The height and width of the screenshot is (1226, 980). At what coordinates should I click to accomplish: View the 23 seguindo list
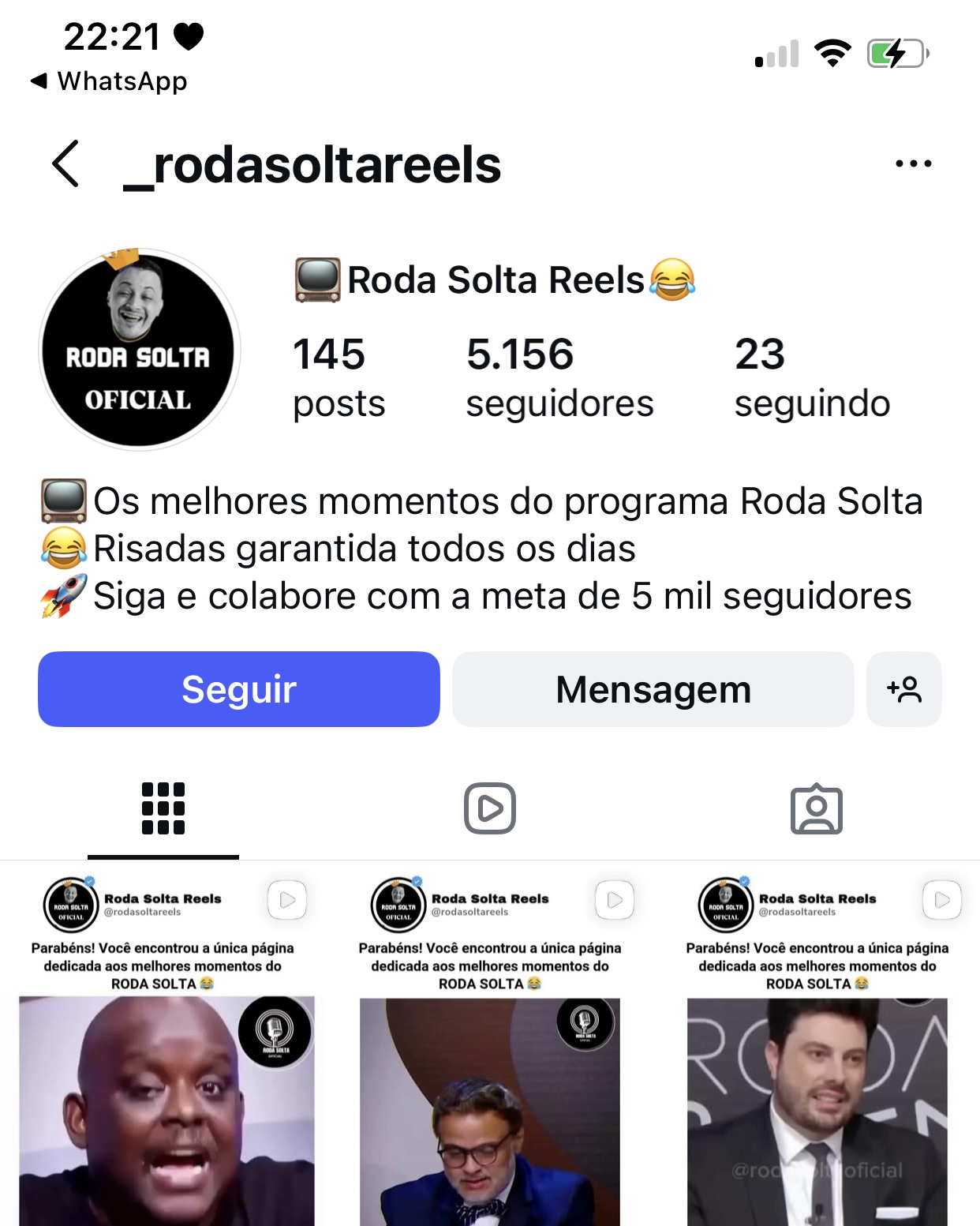(x=811, y=377)
